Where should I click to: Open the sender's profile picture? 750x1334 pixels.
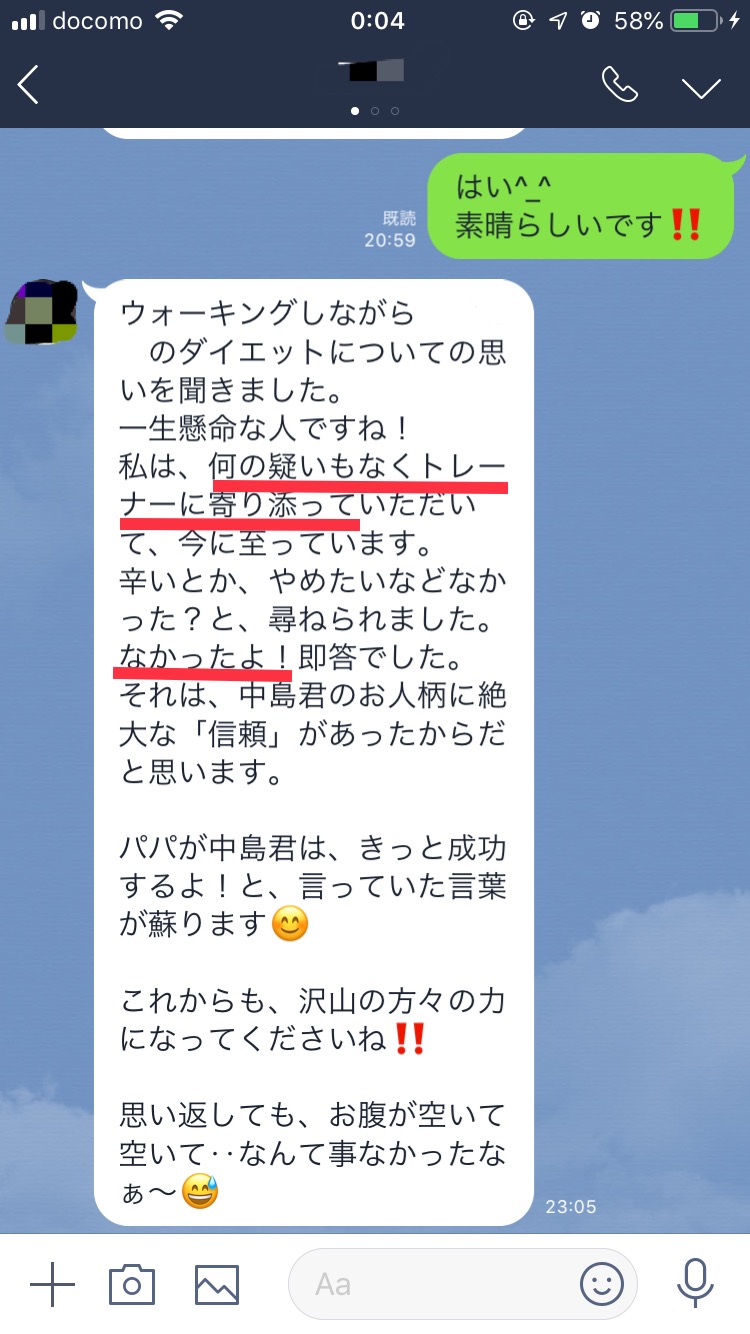(42, 313)
